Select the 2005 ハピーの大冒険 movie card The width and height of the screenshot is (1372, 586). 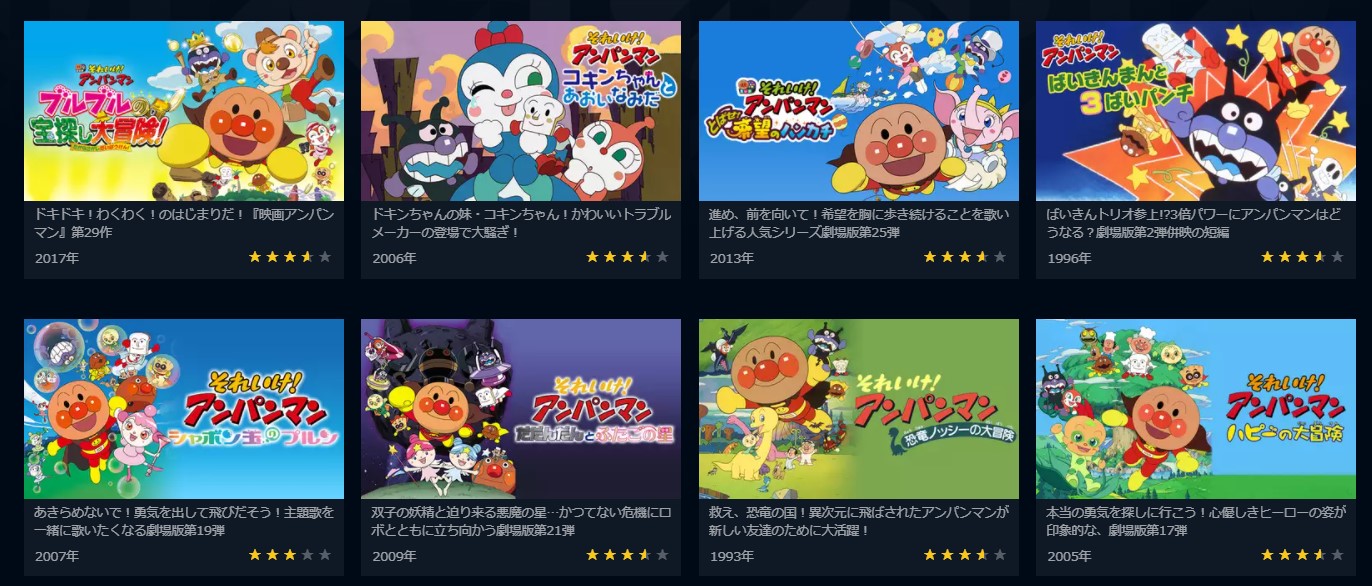(1196, 409)
